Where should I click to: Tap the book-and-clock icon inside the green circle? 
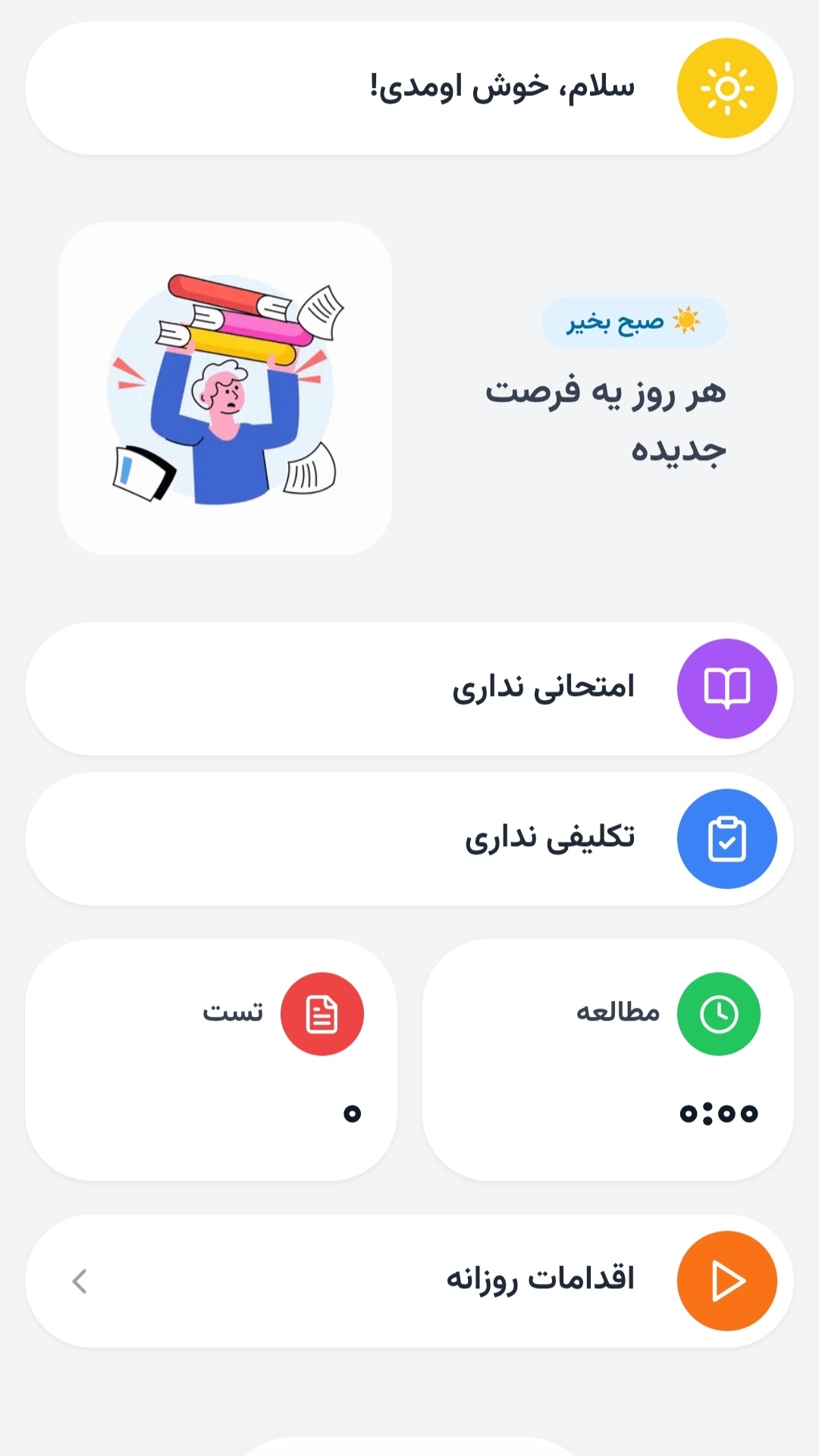click(719, 1014)
